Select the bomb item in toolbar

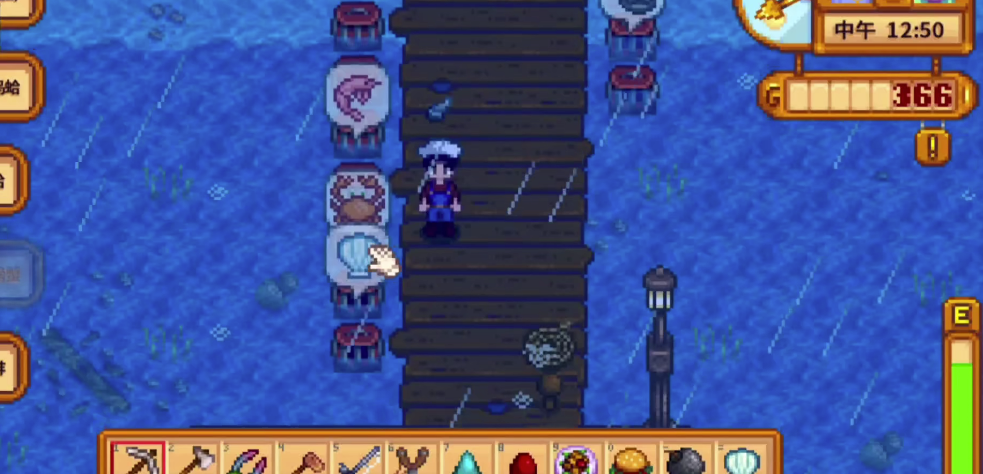point(686,461)
